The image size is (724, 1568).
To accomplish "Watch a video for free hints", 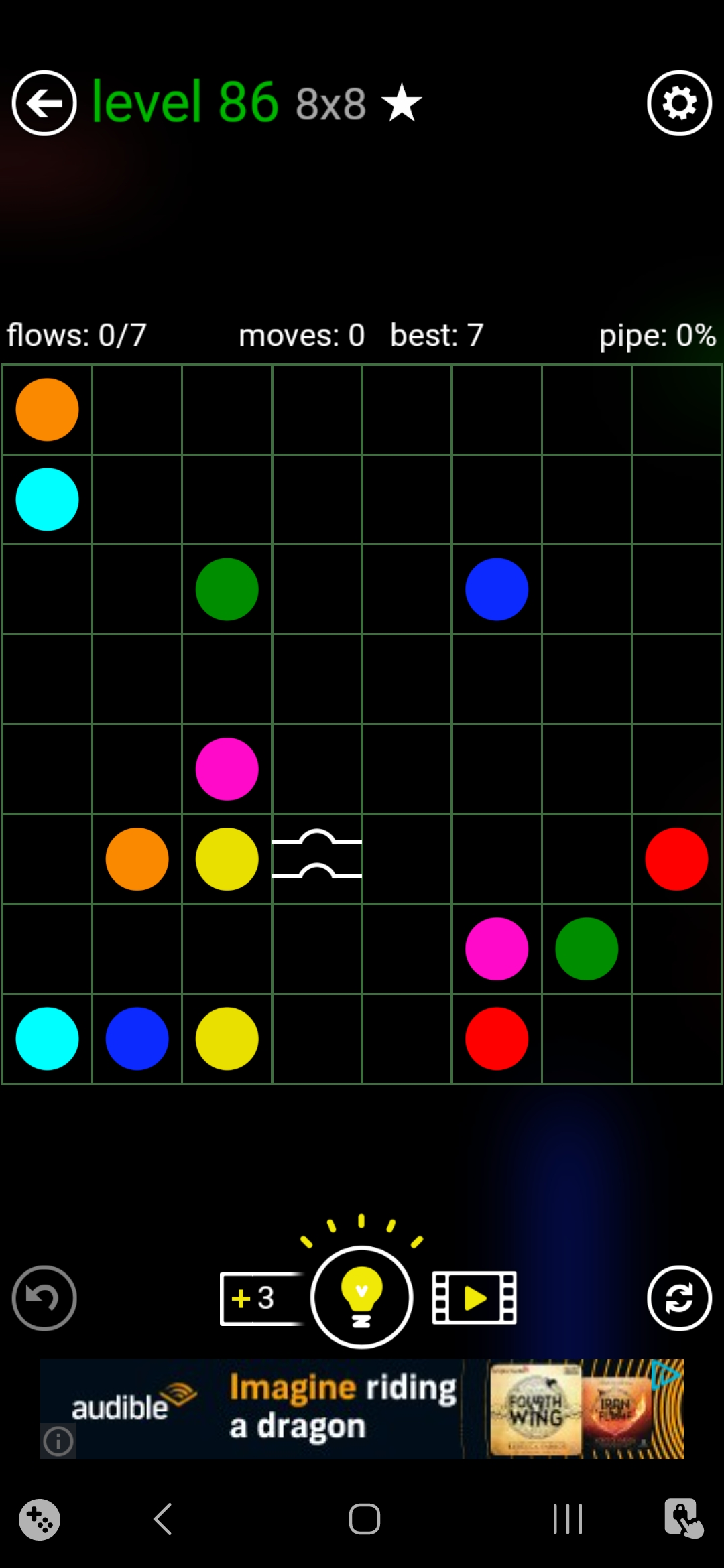I will coord(474,1298).
